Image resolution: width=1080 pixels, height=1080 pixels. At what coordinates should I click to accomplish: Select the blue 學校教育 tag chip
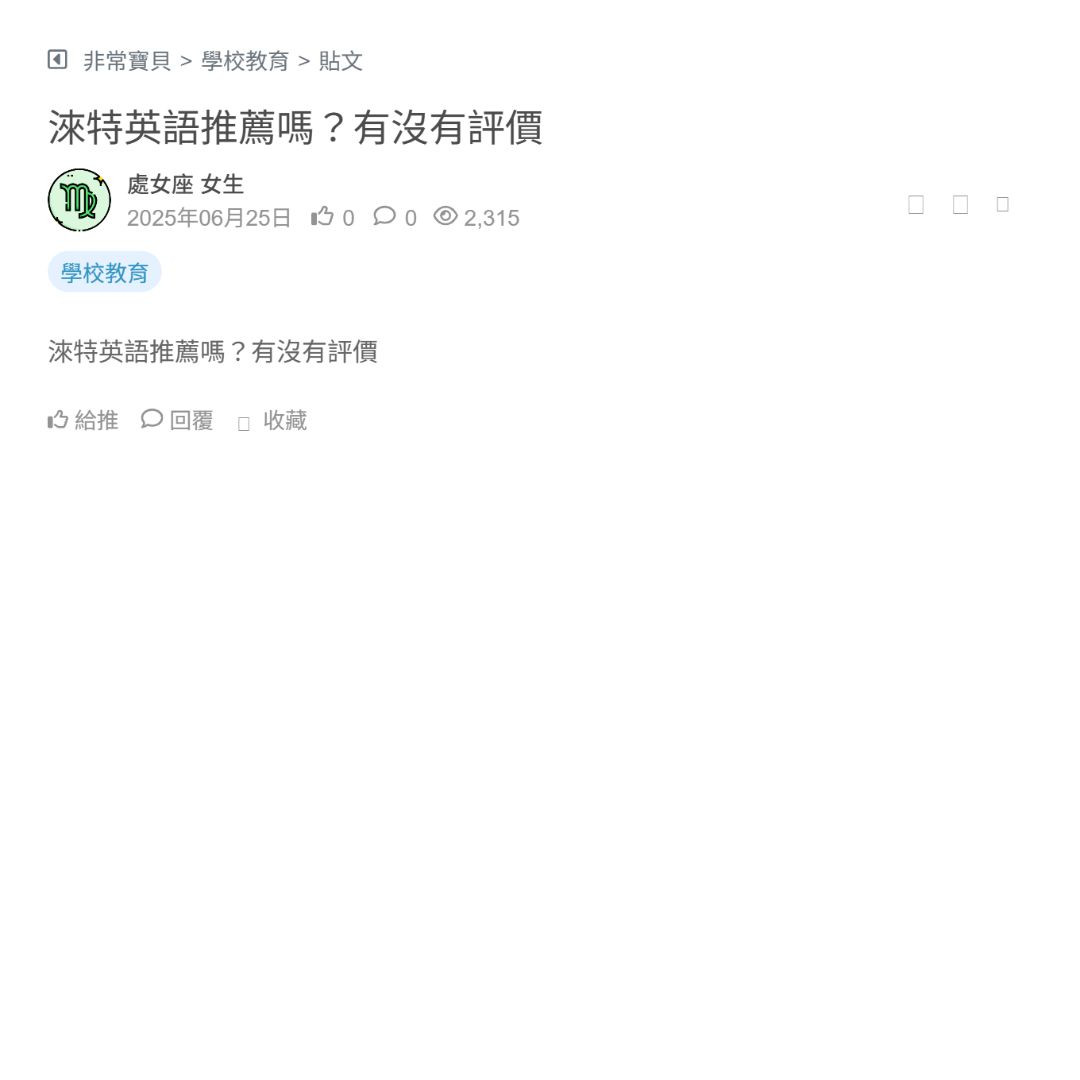coord(104,273)
